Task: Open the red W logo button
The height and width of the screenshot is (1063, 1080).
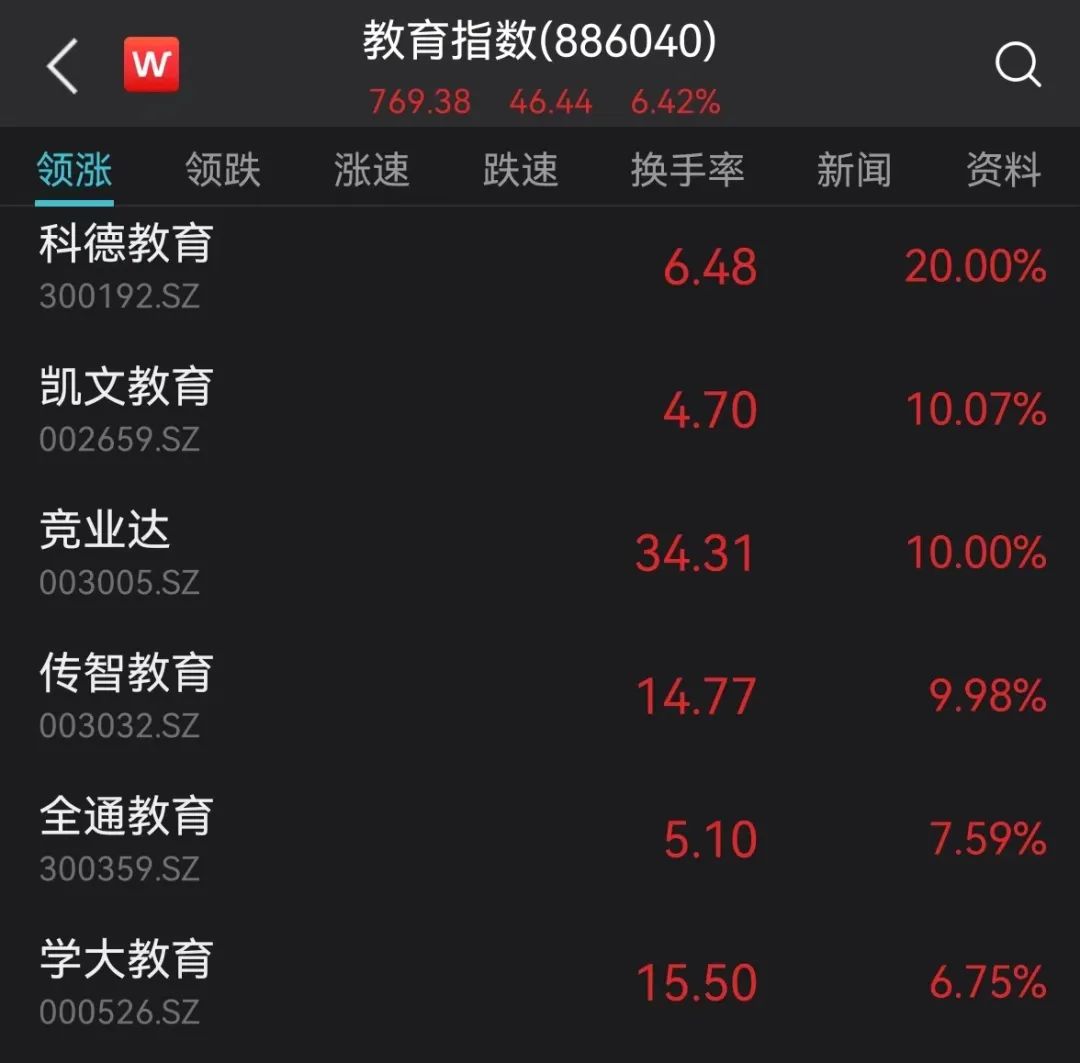Action: pos(151,65)
